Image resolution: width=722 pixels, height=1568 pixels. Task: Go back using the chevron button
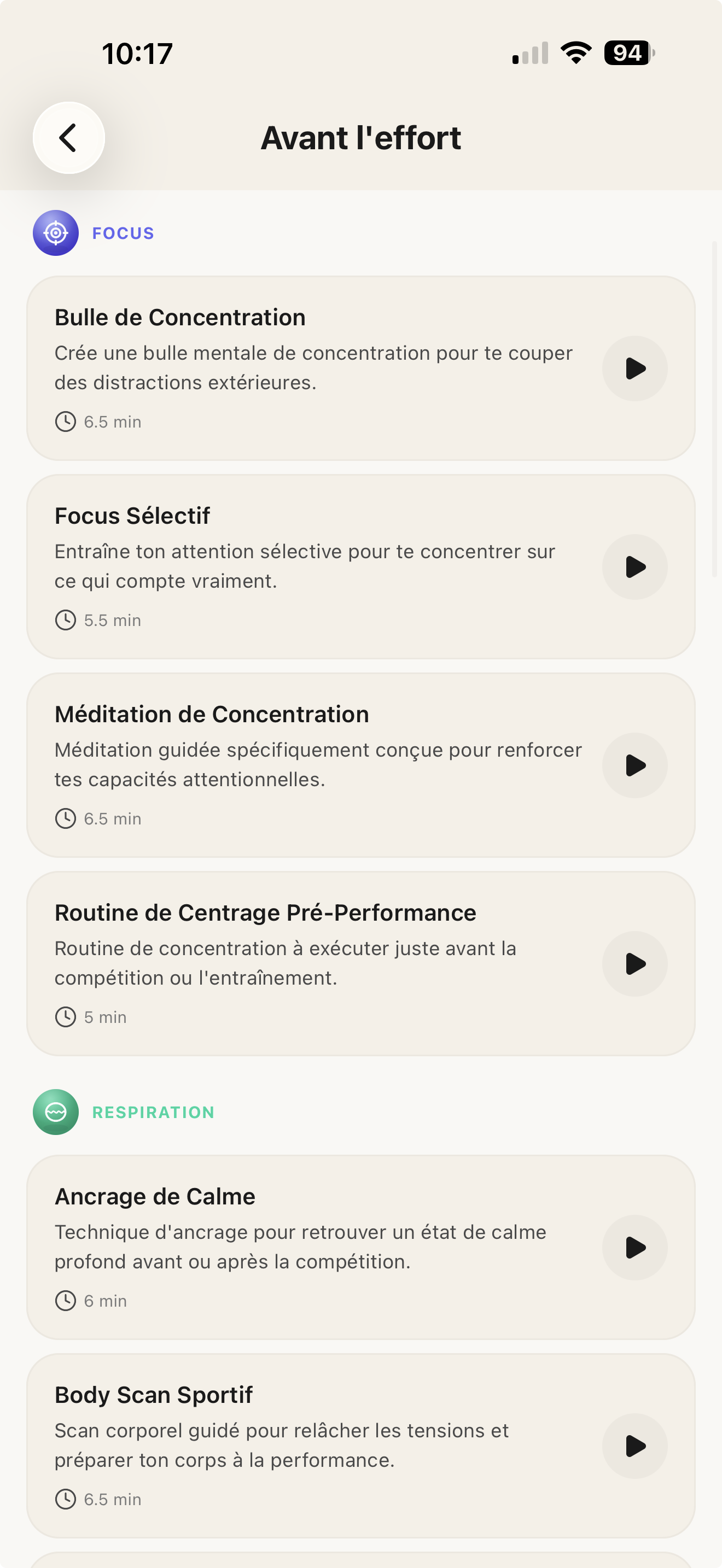(68, 138)
